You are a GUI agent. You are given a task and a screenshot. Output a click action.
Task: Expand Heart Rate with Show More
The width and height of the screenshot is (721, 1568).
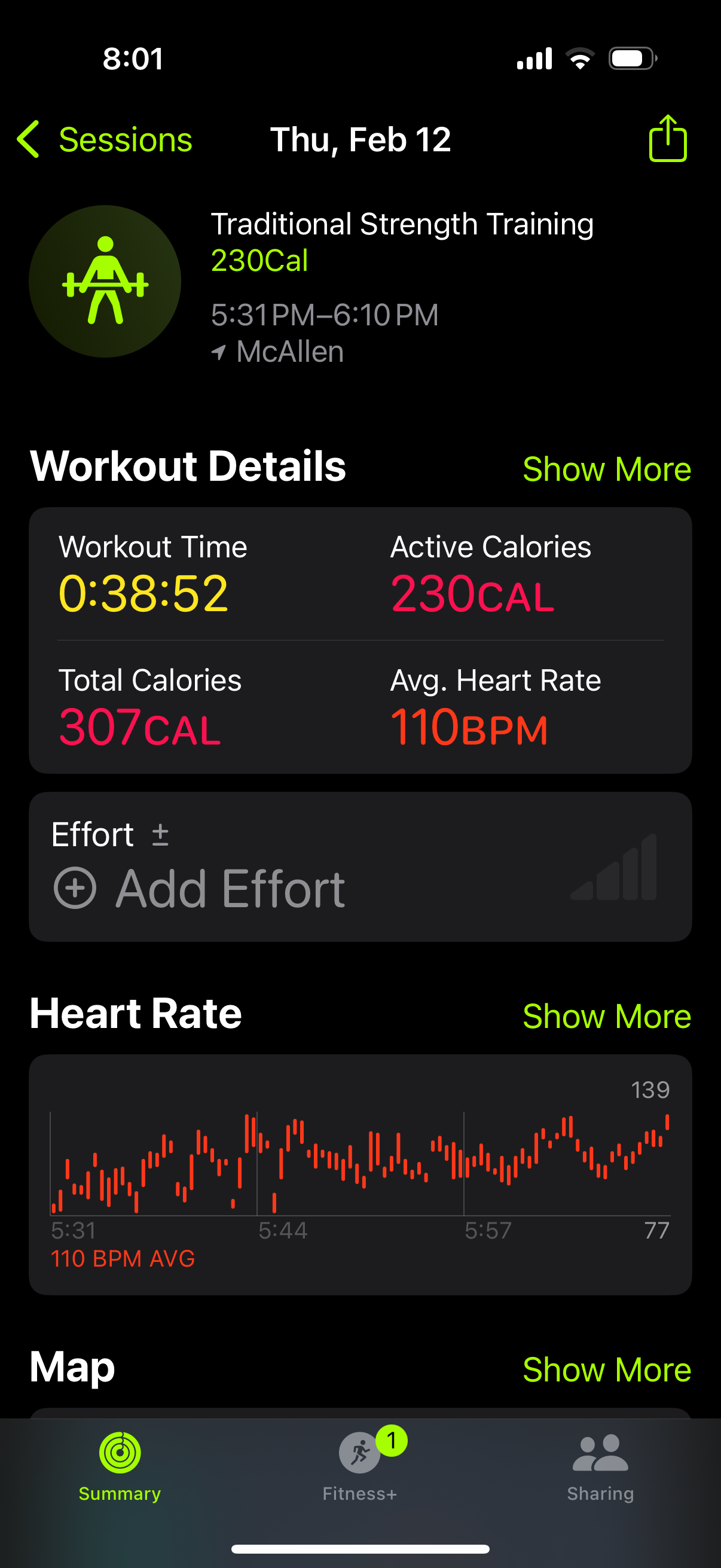pos(606,1015)
